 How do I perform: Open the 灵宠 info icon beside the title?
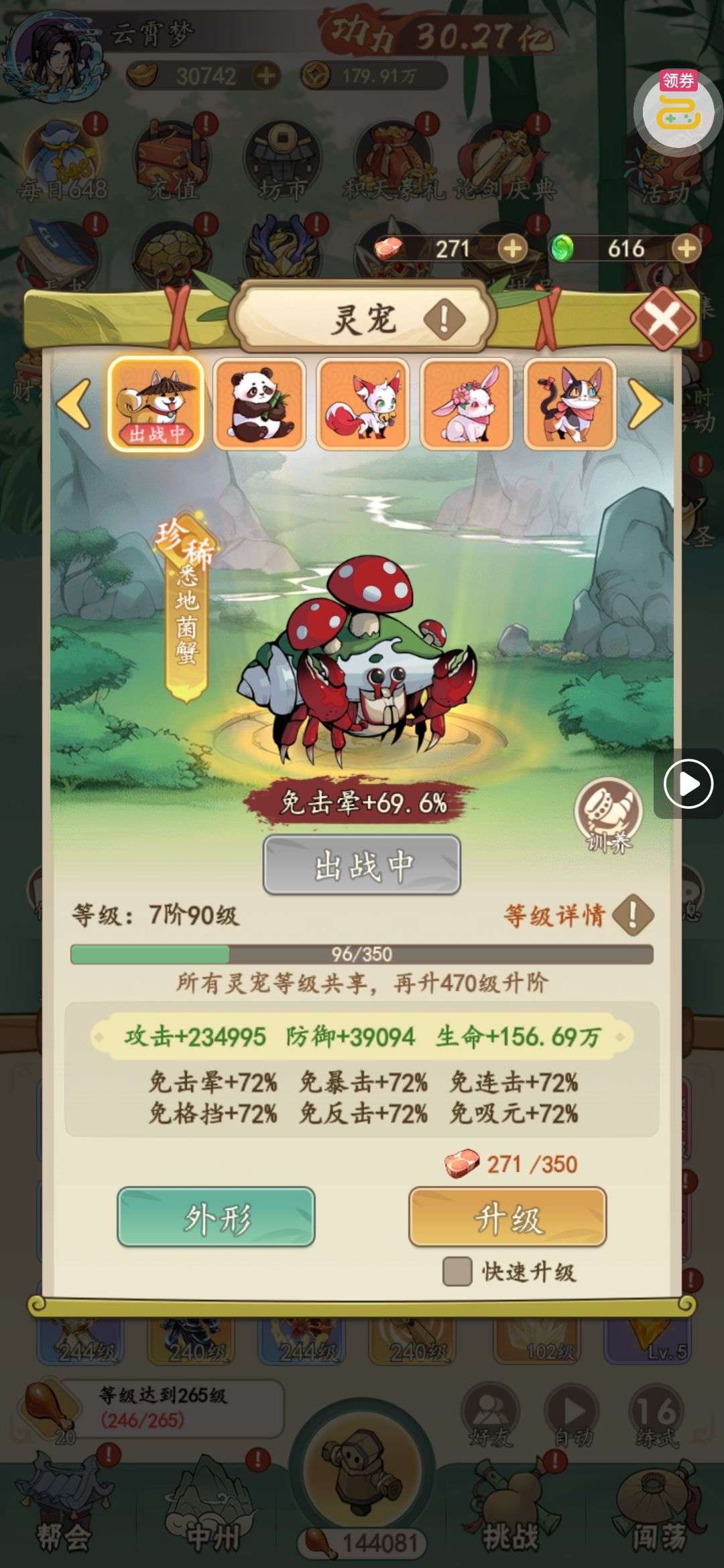(x=443, y=320)
